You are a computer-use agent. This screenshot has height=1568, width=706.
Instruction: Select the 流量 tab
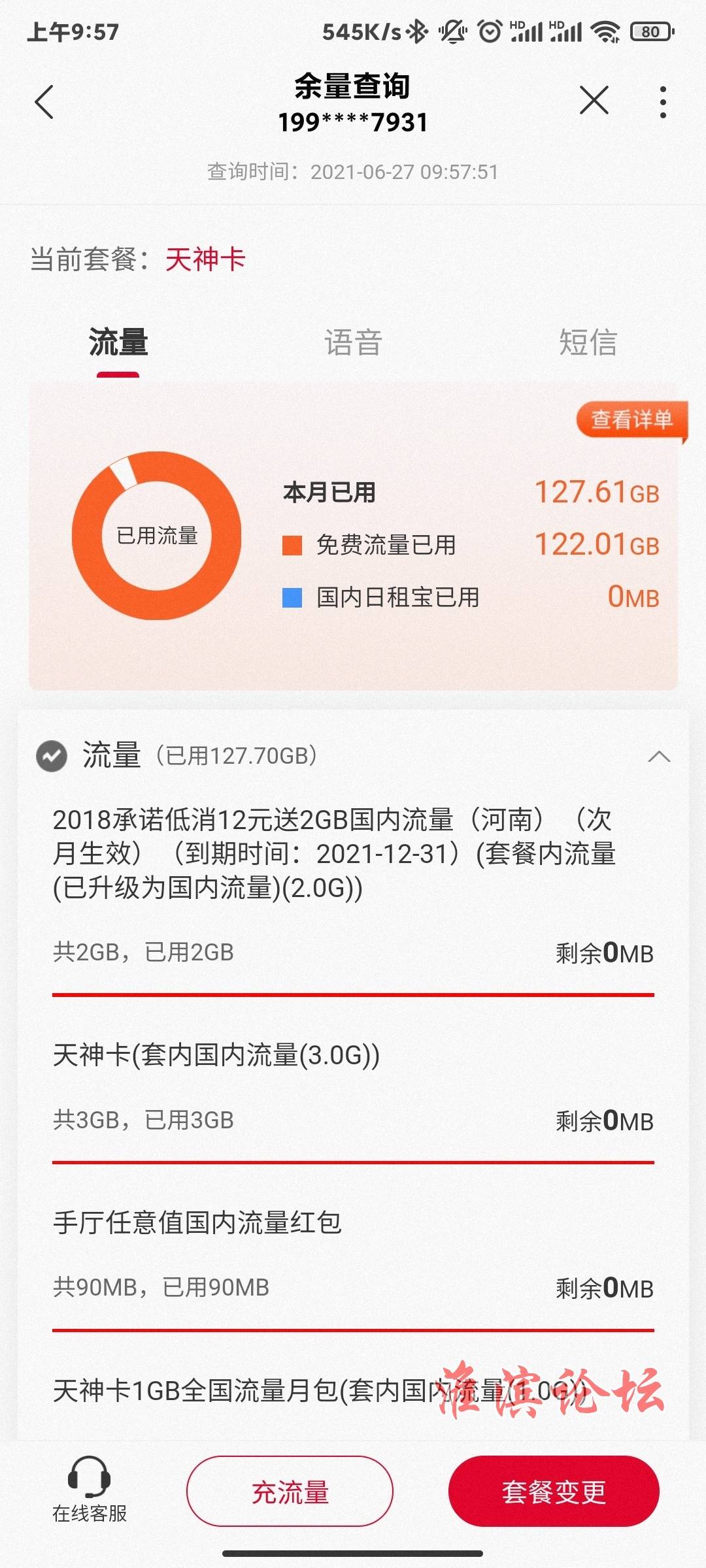click(118, 342)
